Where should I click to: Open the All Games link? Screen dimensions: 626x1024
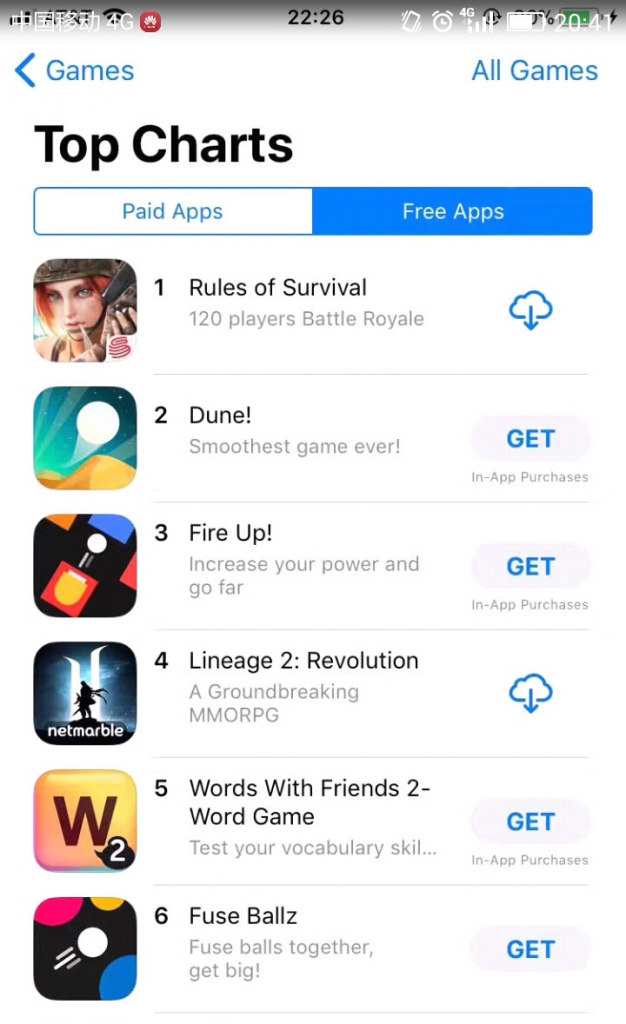tap(534, 71)
